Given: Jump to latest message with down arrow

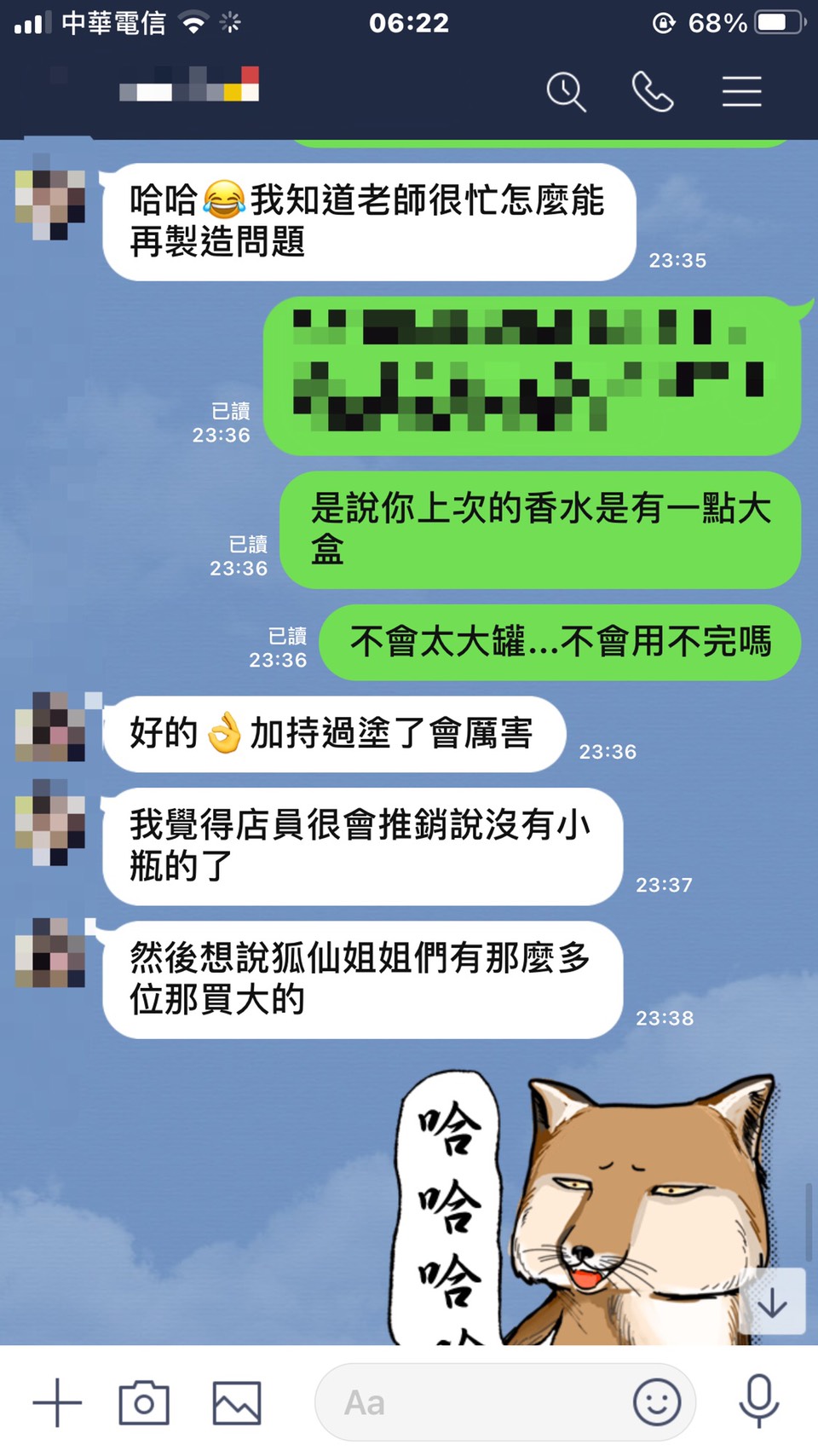Looking at the screenshot, I should (x=772, y=1302).
